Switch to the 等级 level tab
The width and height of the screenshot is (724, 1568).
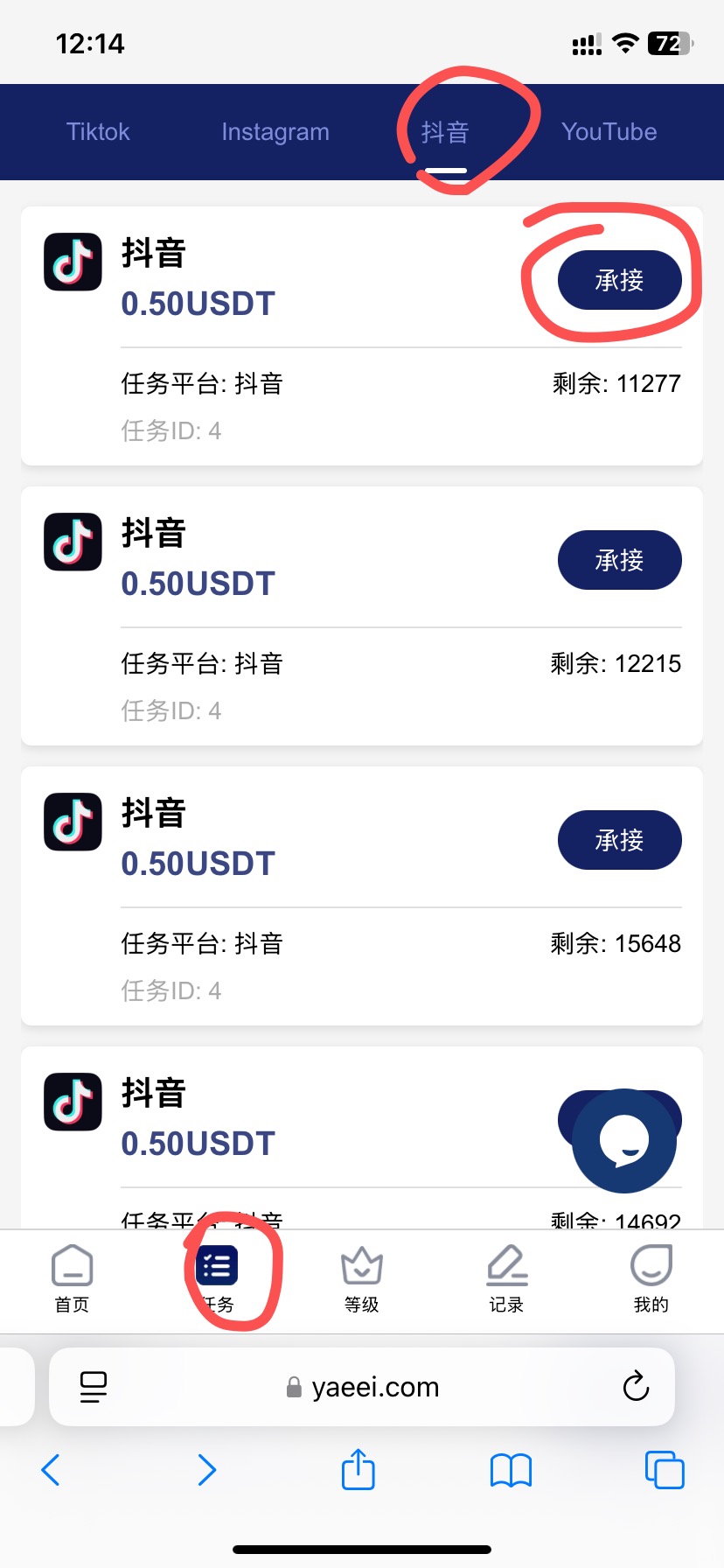[361, 1279]
